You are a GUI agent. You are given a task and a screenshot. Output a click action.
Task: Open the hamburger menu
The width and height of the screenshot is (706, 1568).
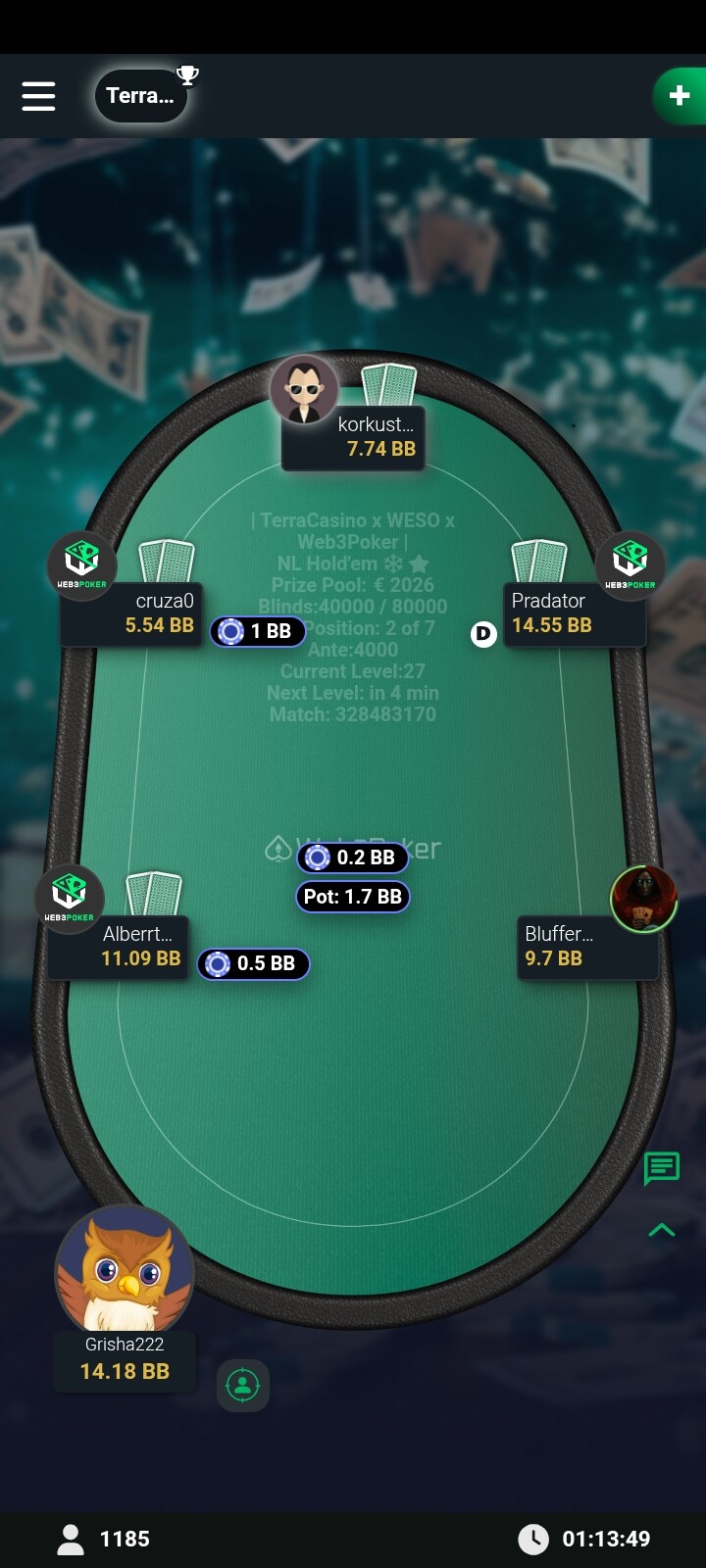[38, 96]
